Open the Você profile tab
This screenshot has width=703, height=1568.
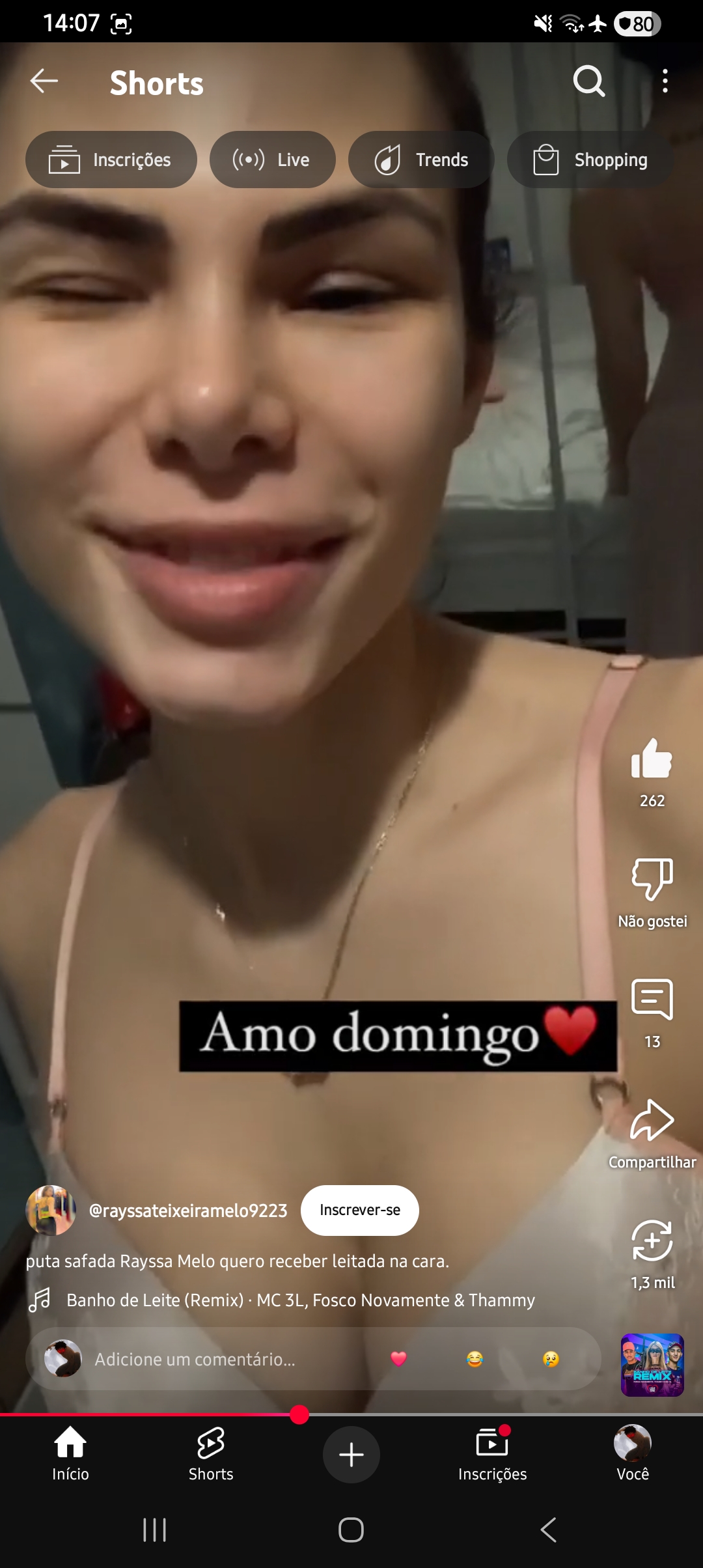(x=632, y=1455)
